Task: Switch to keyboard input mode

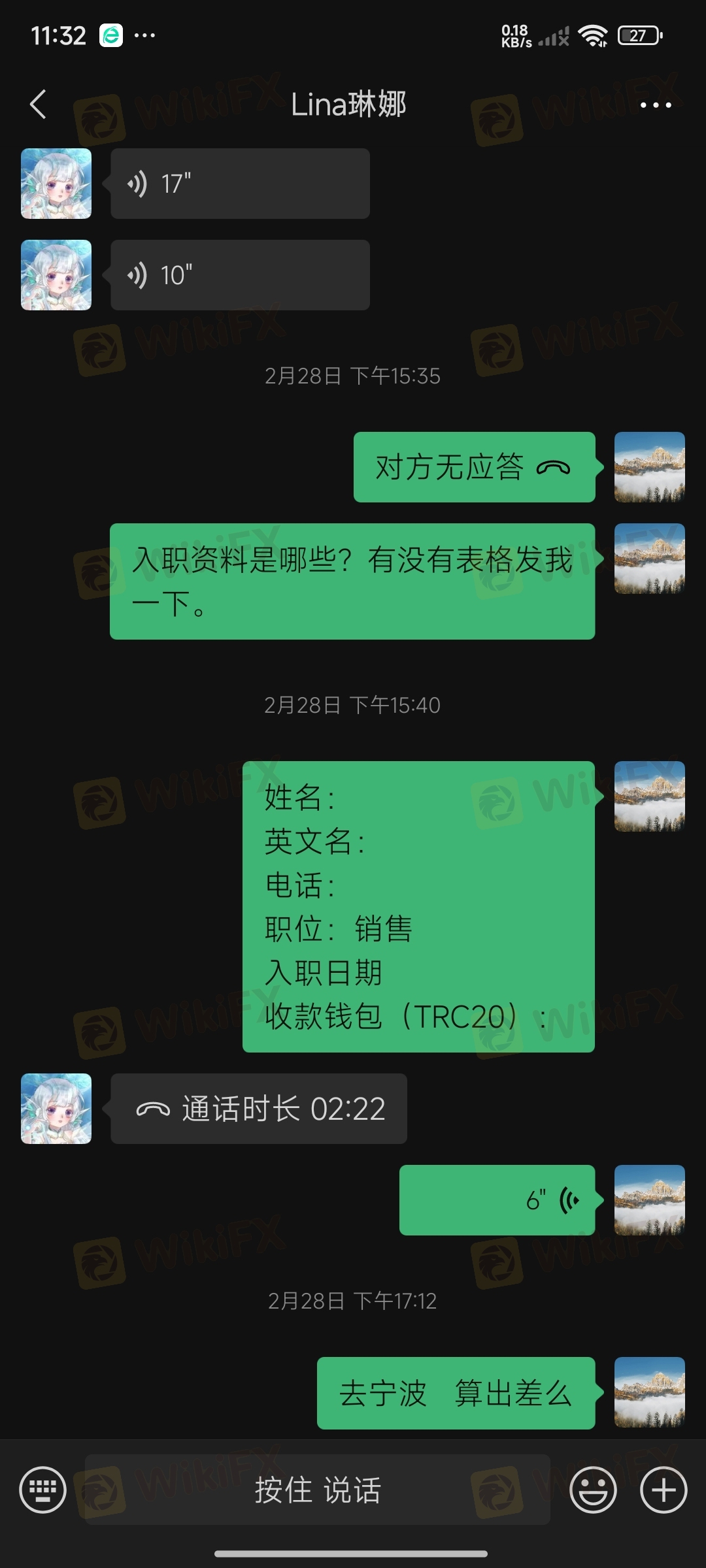Action: pos(43,1490)
